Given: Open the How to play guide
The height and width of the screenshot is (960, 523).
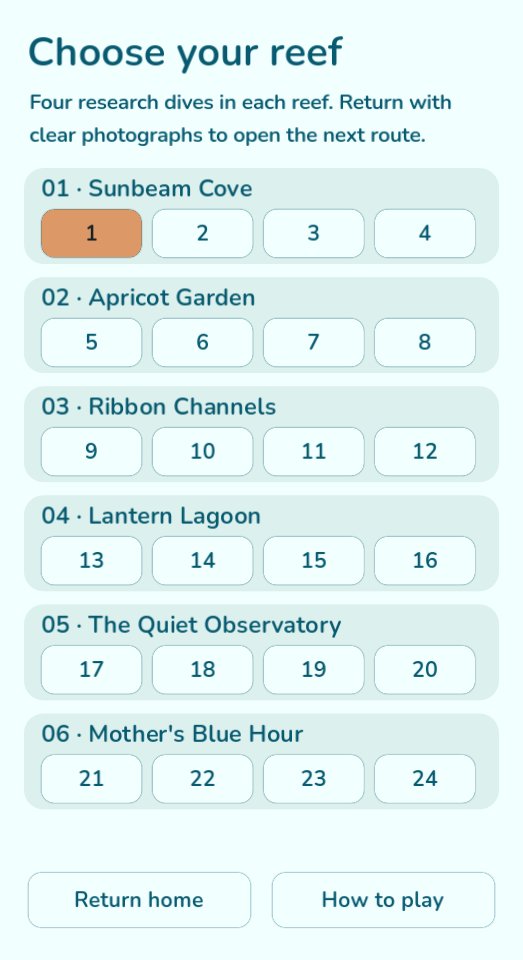Looking at the screenshot, I should pos(383,899).
